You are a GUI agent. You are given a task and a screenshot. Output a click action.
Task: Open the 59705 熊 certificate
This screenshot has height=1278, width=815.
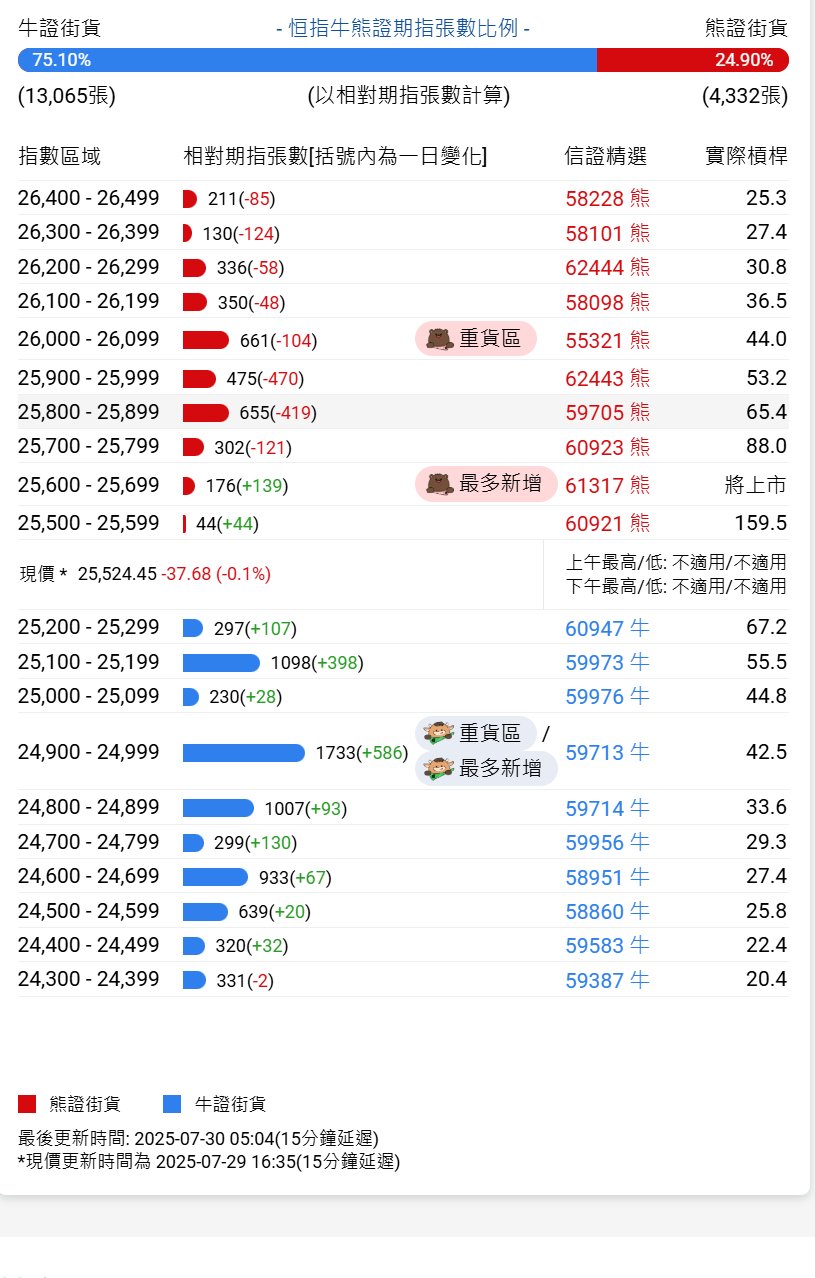click(x=607, y=412)
